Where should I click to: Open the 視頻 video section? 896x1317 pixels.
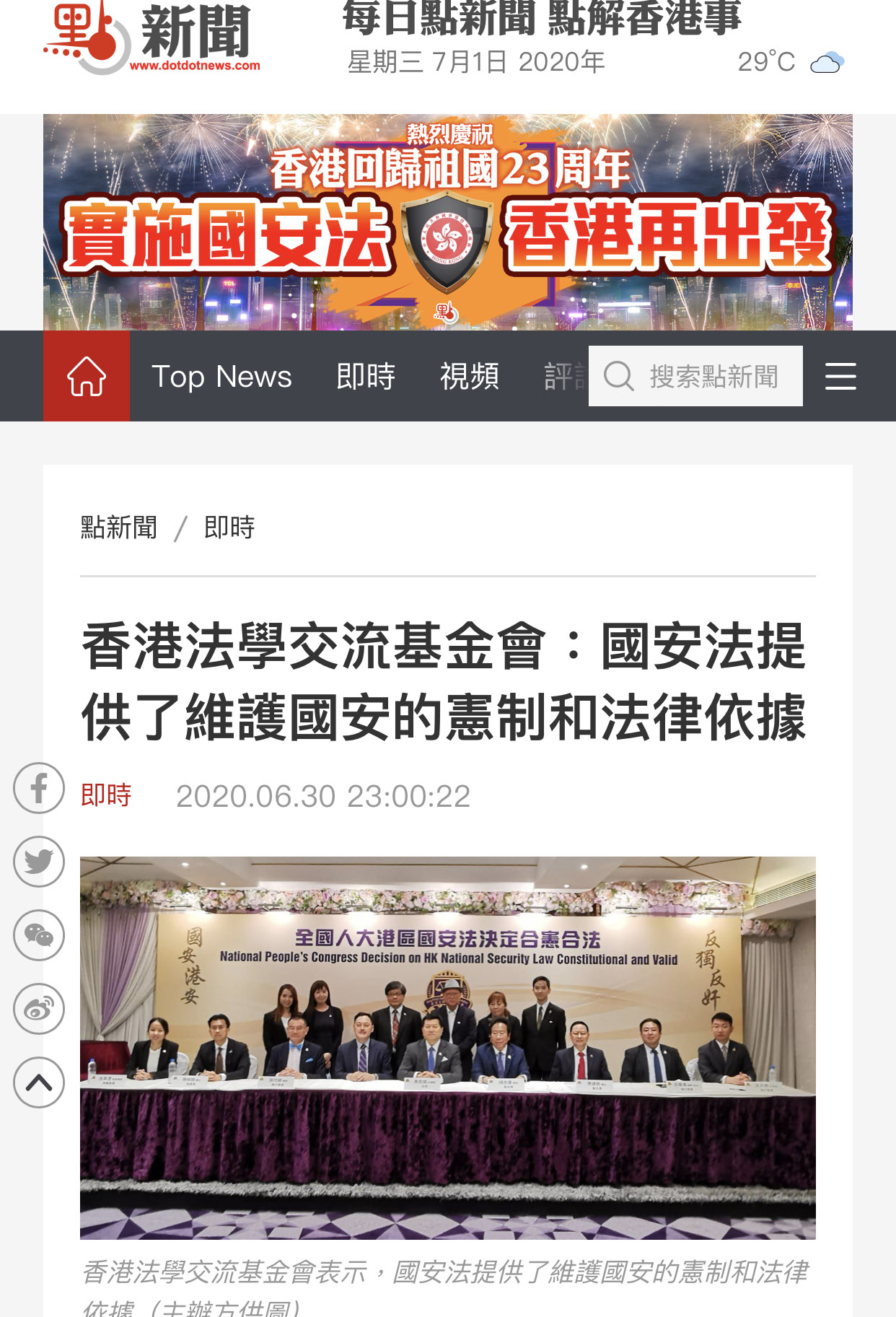[x=469, y=376]
